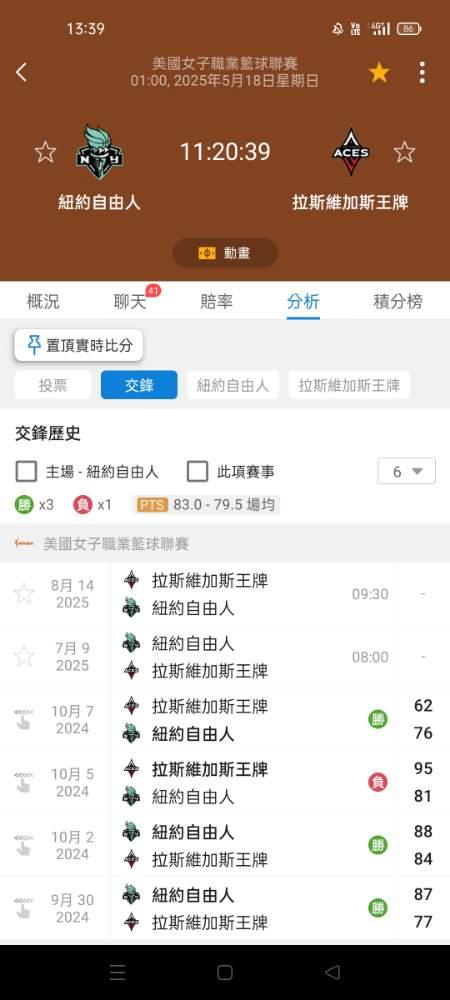This screenshot has height=1000, width=450.
Task: Select the 拉斯維加斯王牌 analysis chip
Action: pyautogui.click(x=349, y=385)
